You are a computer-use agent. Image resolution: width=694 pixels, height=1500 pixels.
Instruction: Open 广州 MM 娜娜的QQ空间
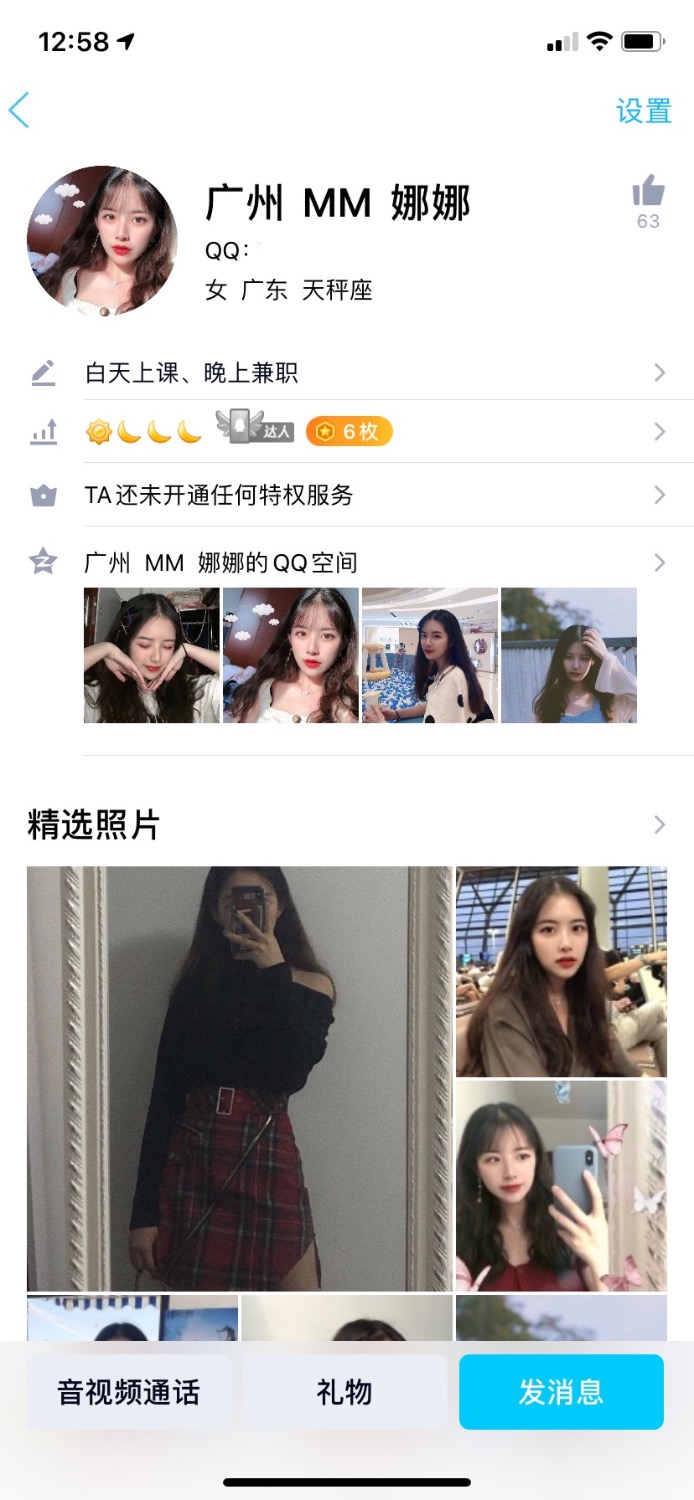click(370, 563)
